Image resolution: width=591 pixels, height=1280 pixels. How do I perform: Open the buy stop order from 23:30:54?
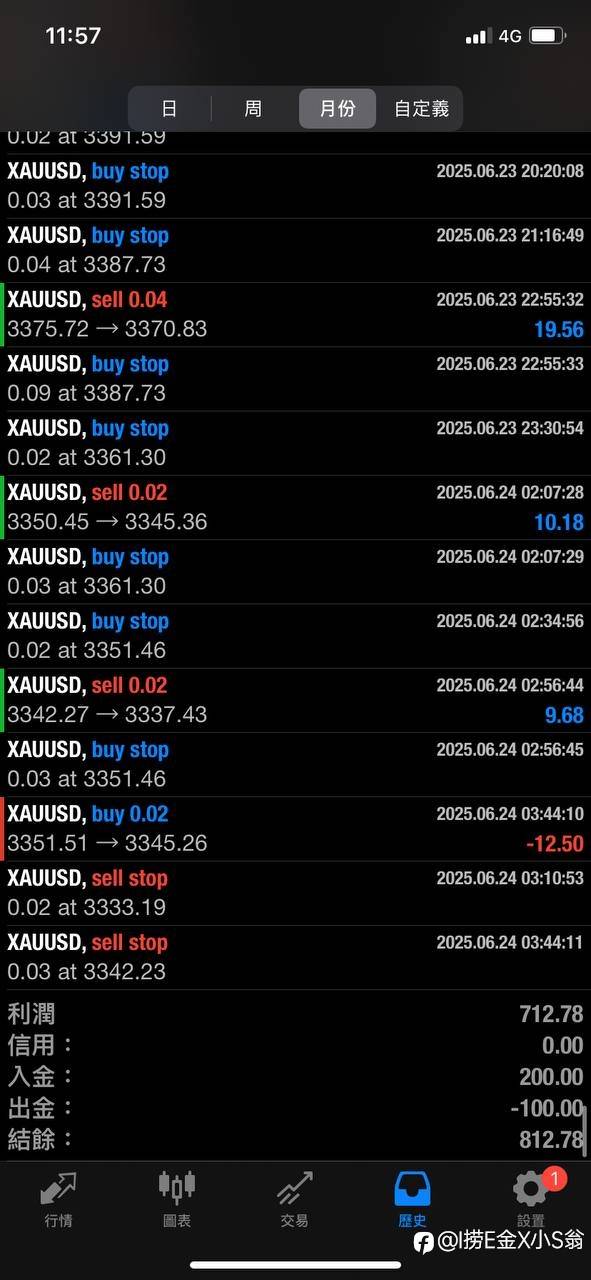[x=295, y=443]
